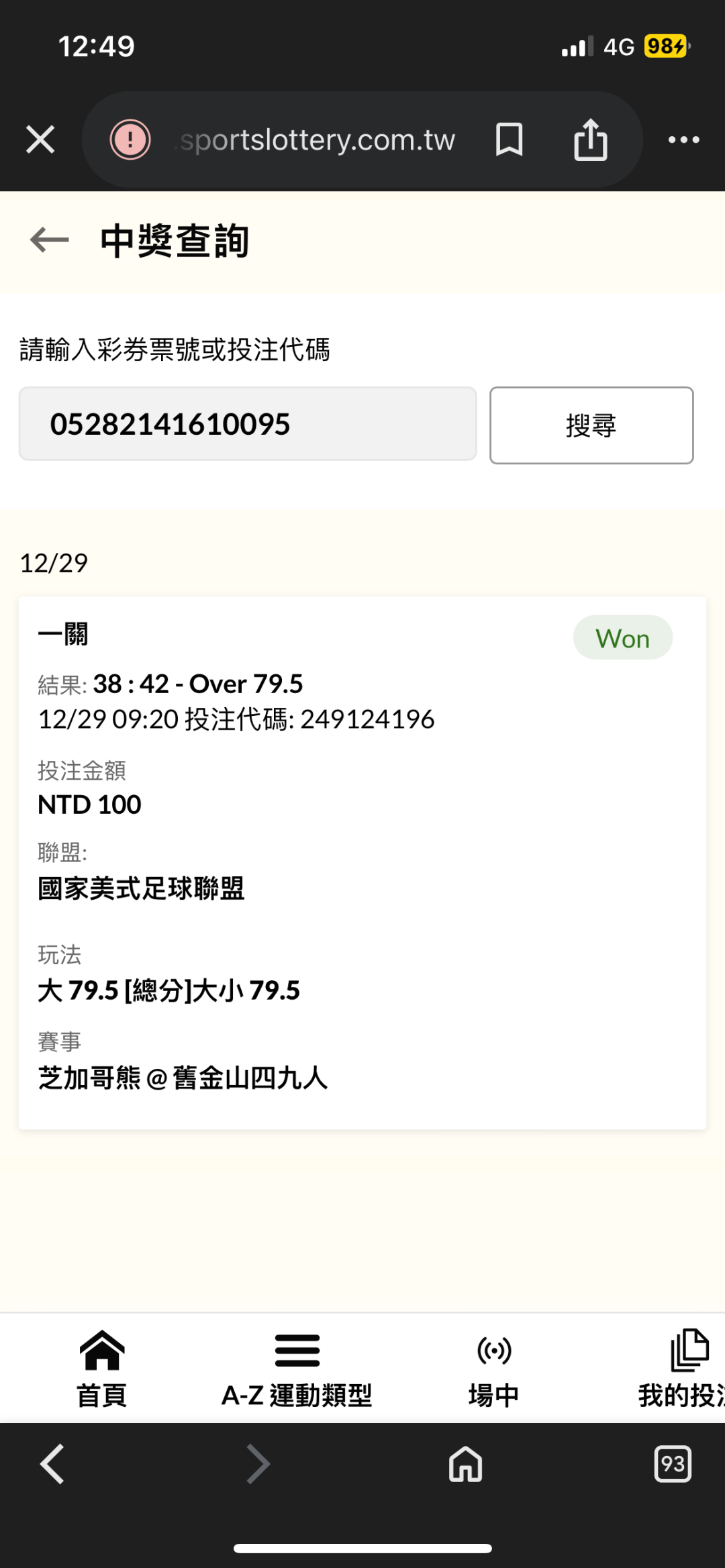
Task: Open the site security warning icon
Action: [x=130, y=140]
